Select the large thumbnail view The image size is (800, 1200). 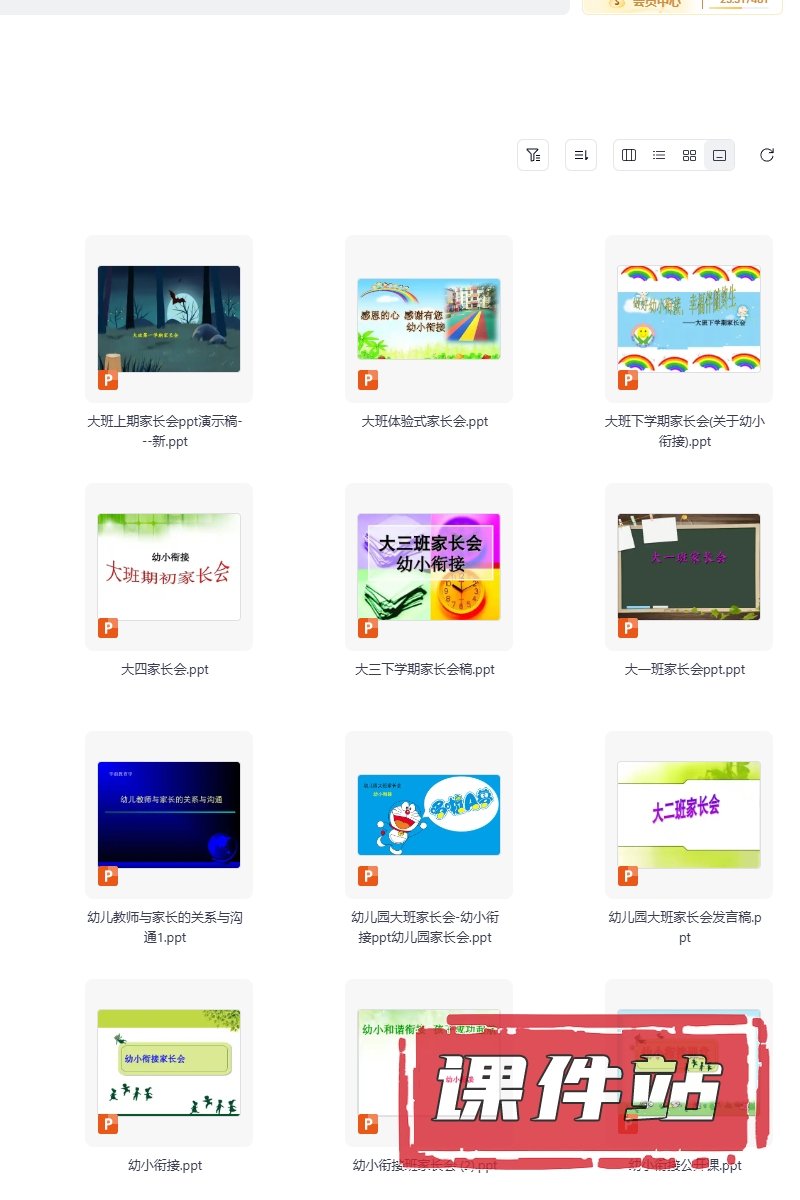coord(719,155)
